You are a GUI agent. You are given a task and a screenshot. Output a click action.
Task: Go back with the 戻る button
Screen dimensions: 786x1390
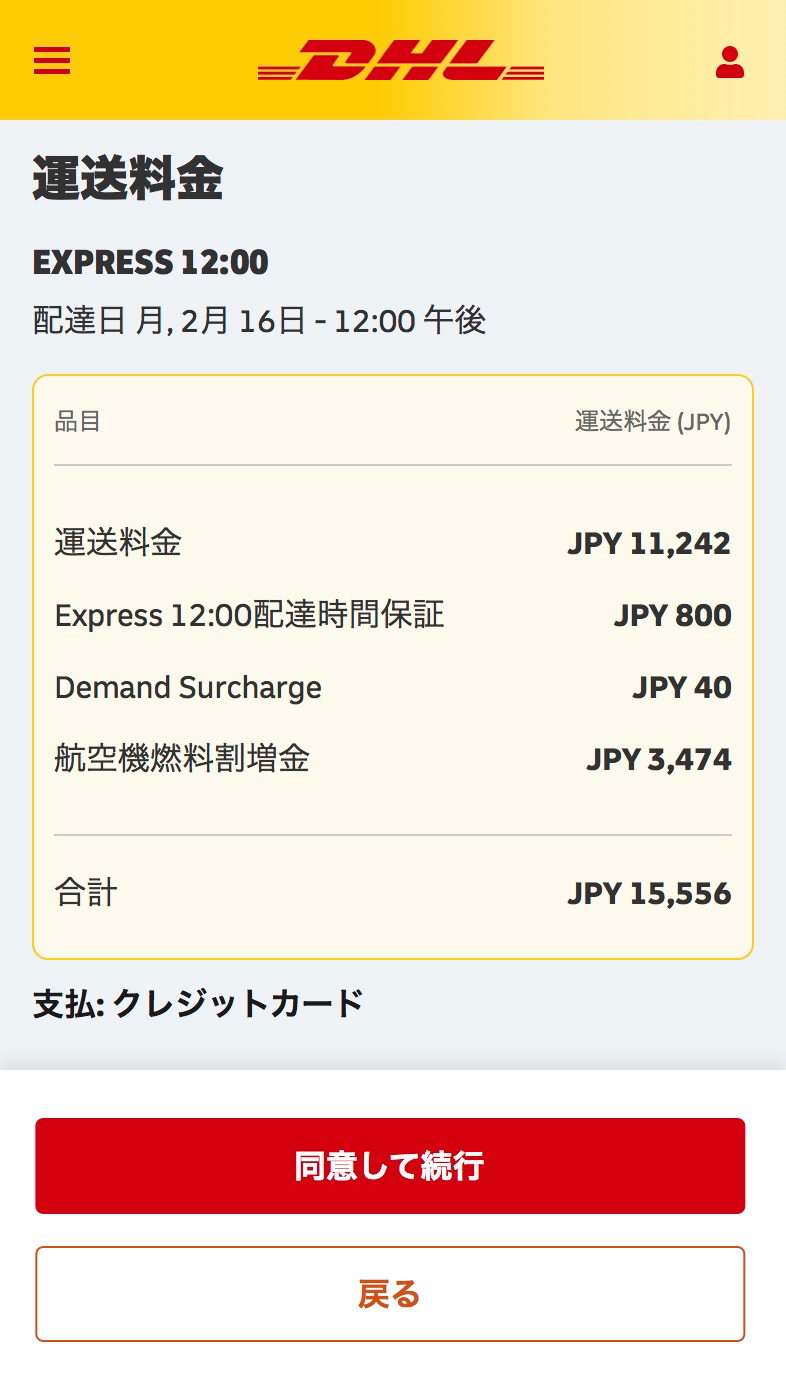point(390,1294)
